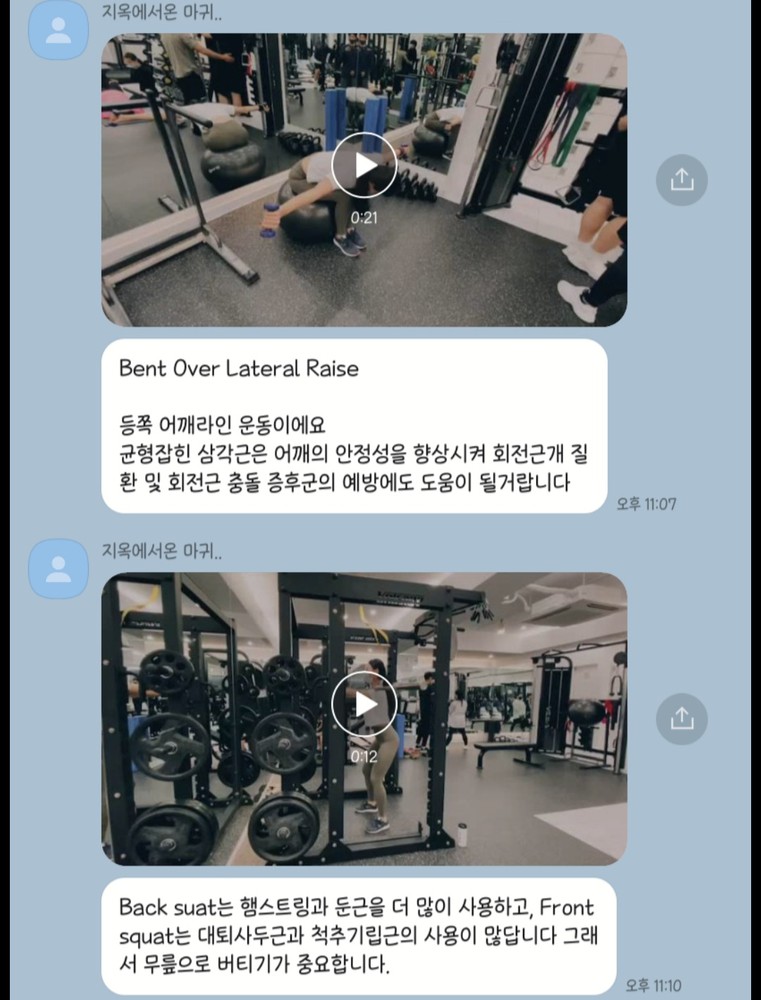The image size is (761, 1000).
Task: Play the Bent Over Lateral Raise video
Action: pyautogui.click(x=364, y=166)
